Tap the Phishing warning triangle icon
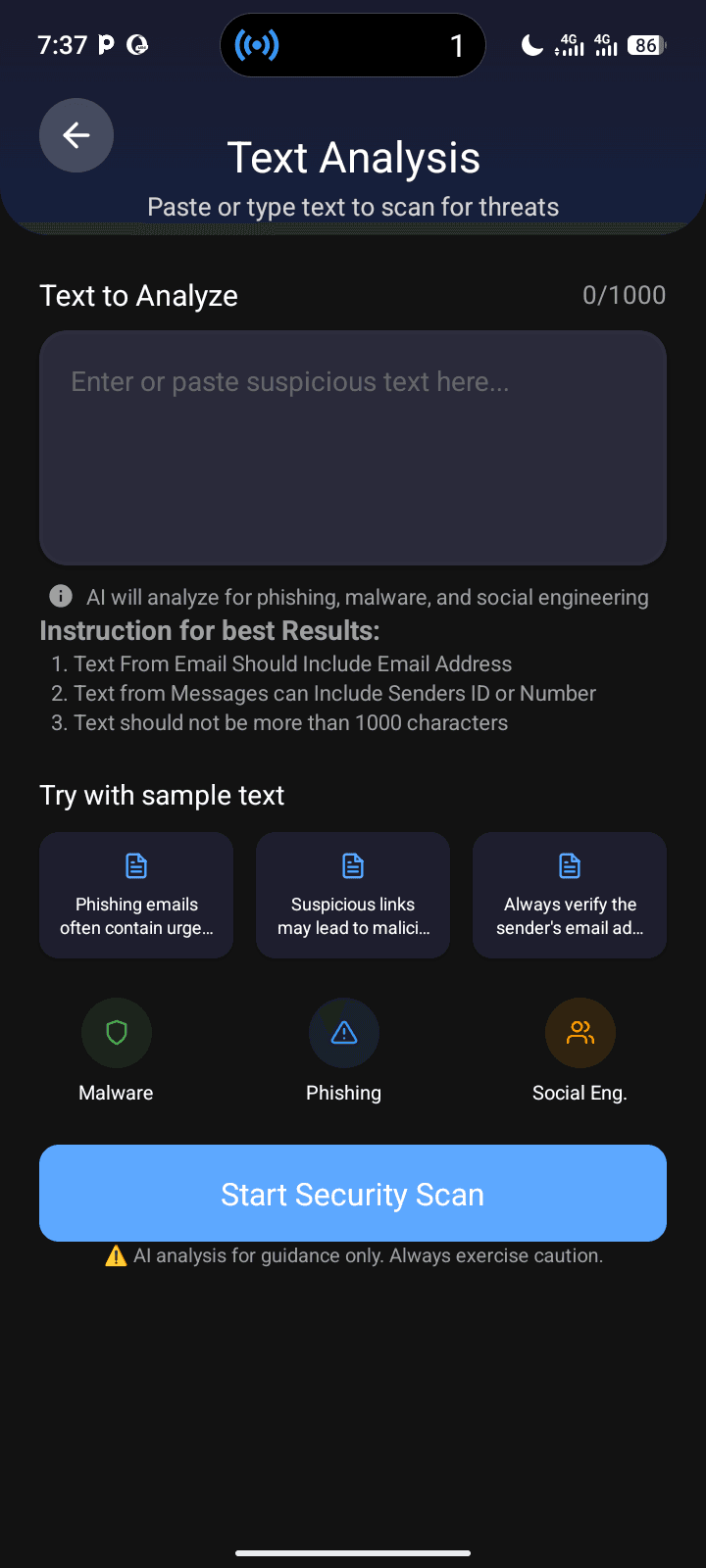The height and width of the screenshot is (1568, 706). [x=344, y=1032]
